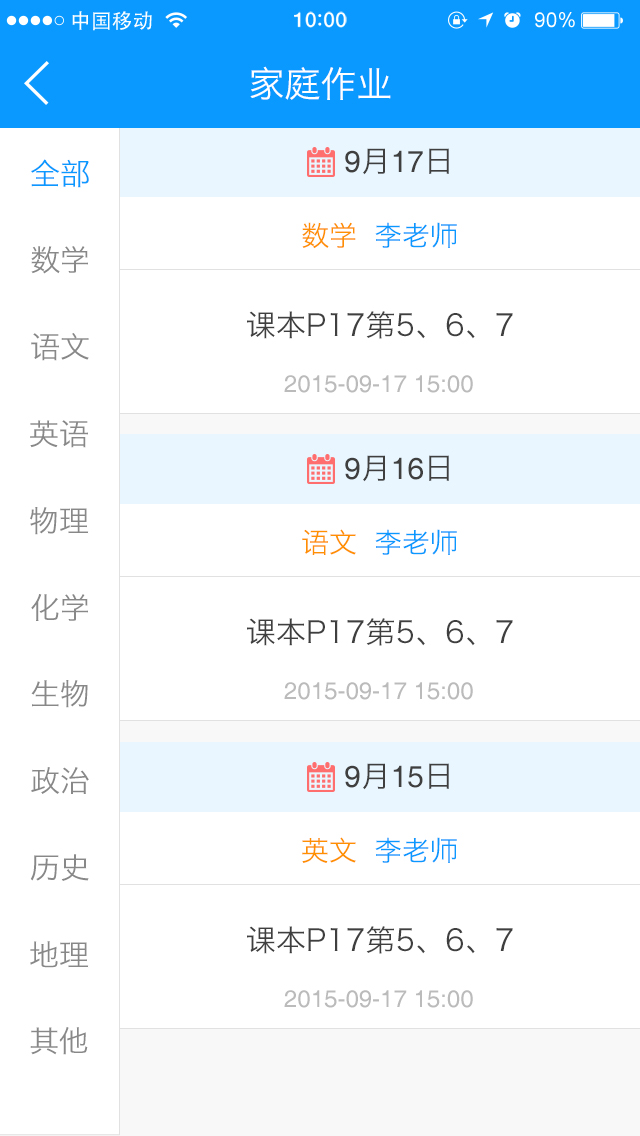Go back using the top-left arrow
This screenshot has height=1136, width=640.
pyautogui.click(x=37, y=84)
